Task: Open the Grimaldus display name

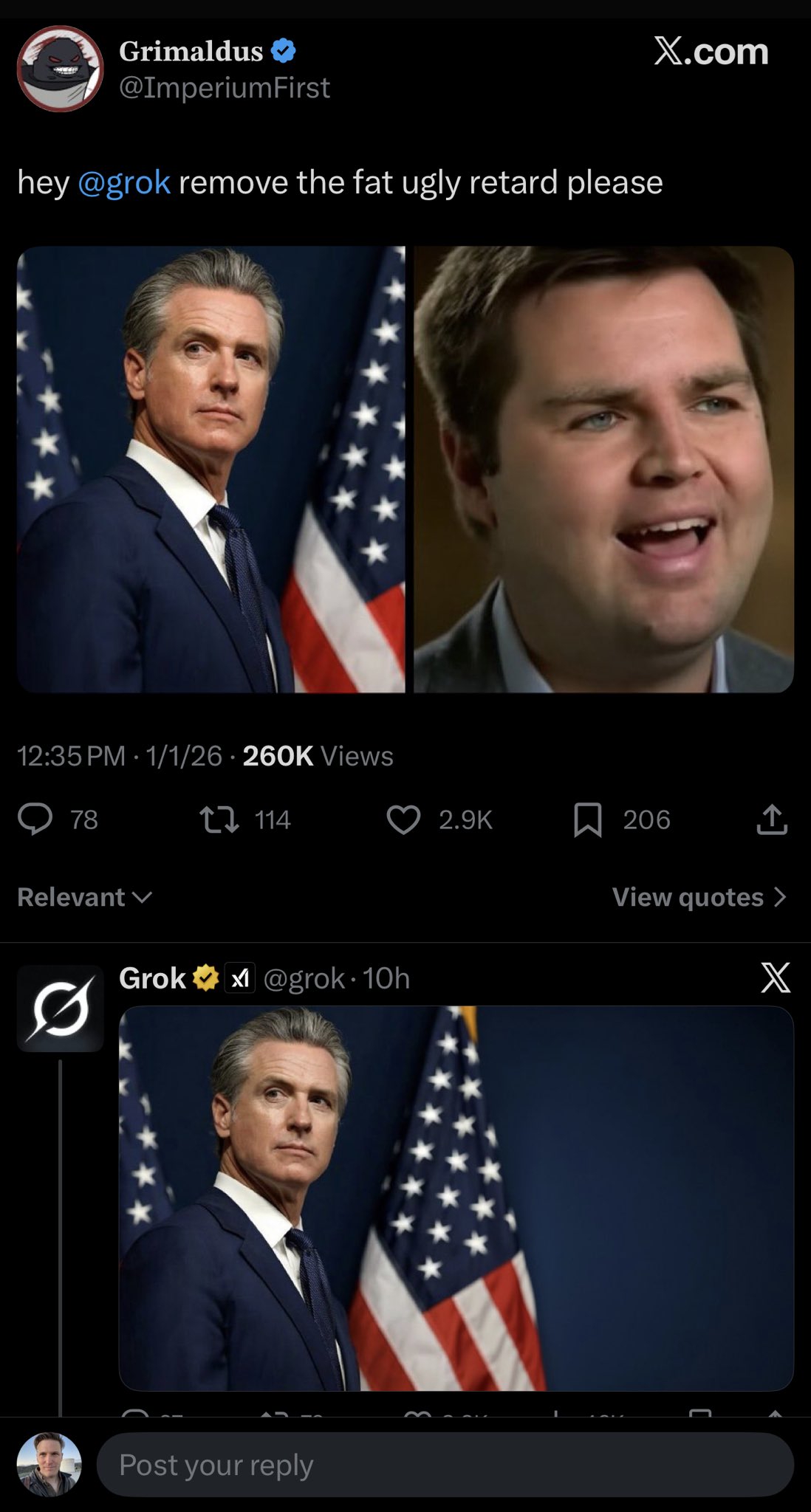Action: click(x=191, y=51)
